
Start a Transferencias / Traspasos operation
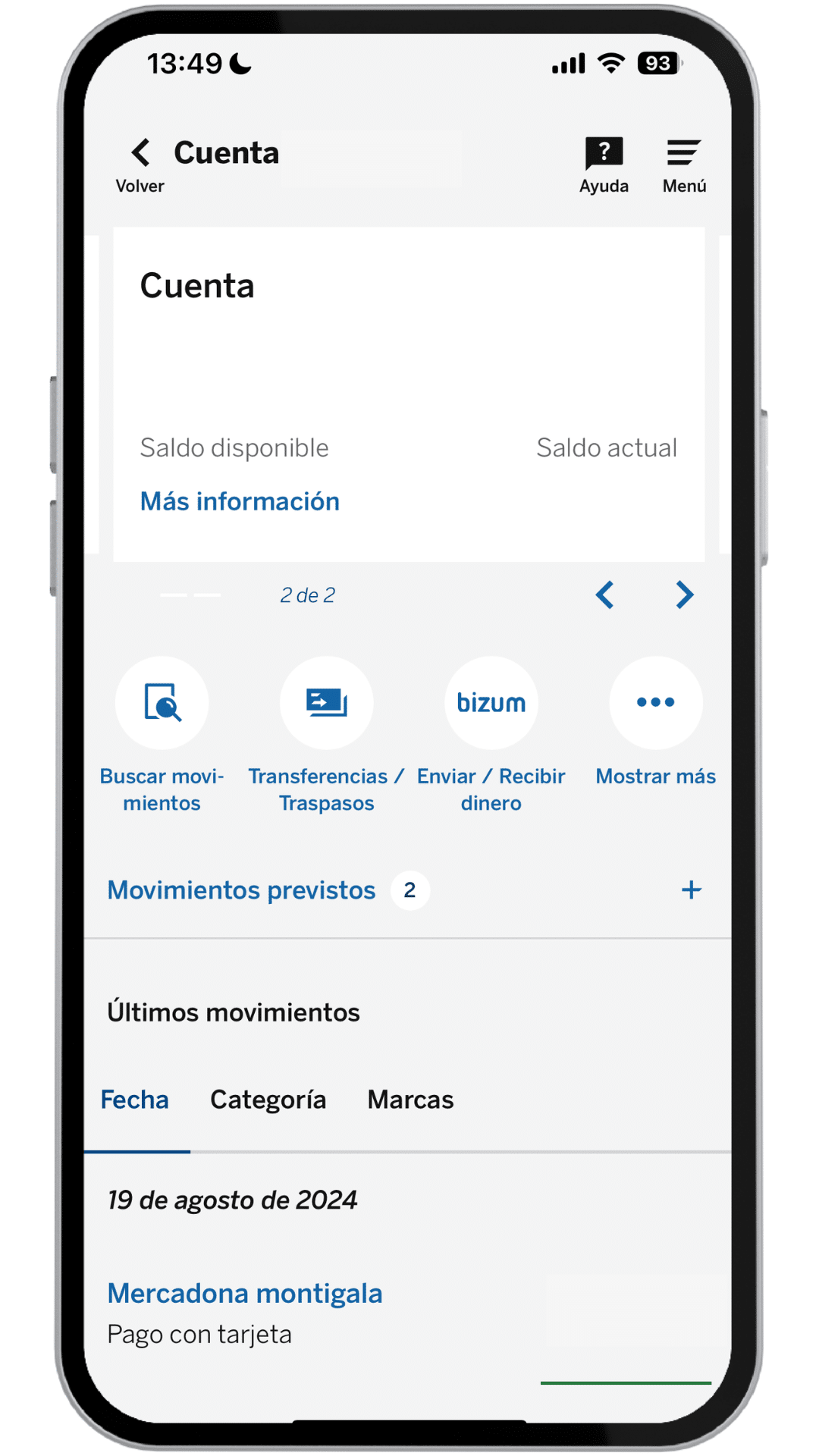coord(326,703)
